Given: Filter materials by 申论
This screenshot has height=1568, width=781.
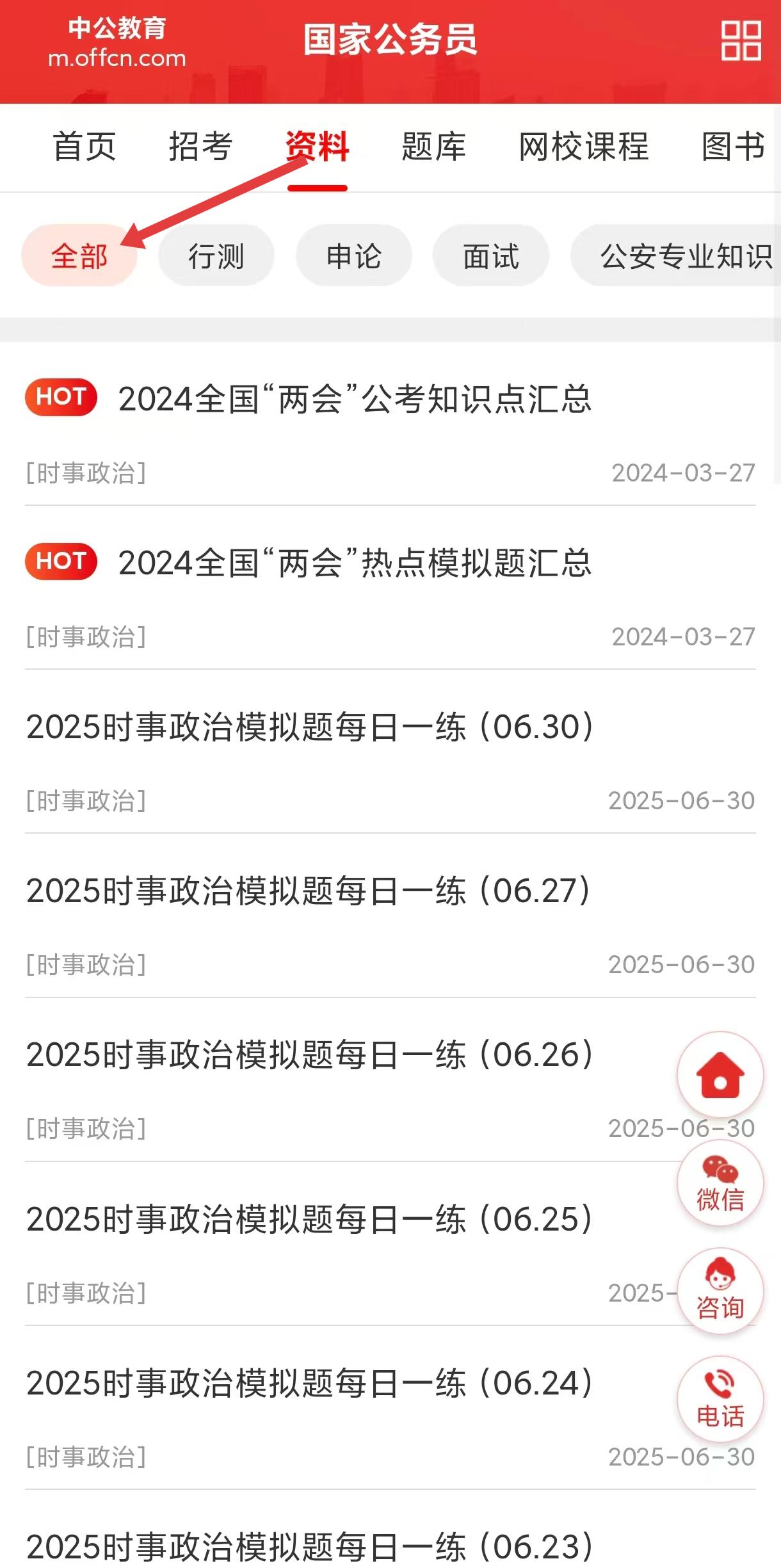Looking at the screenshot, I should [354, 255].
